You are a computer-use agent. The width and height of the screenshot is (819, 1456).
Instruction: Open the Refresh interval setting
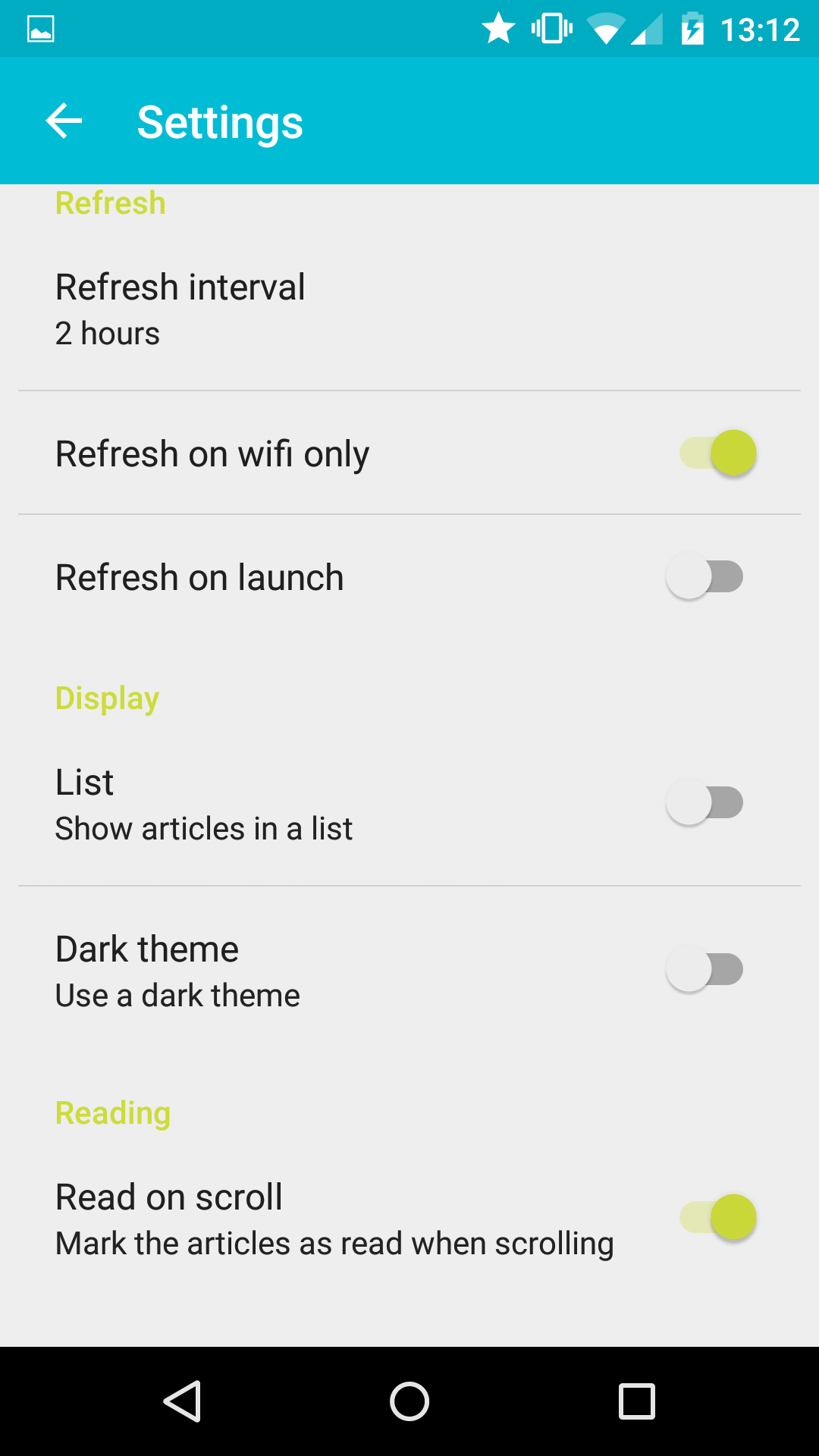pos(409,309)
